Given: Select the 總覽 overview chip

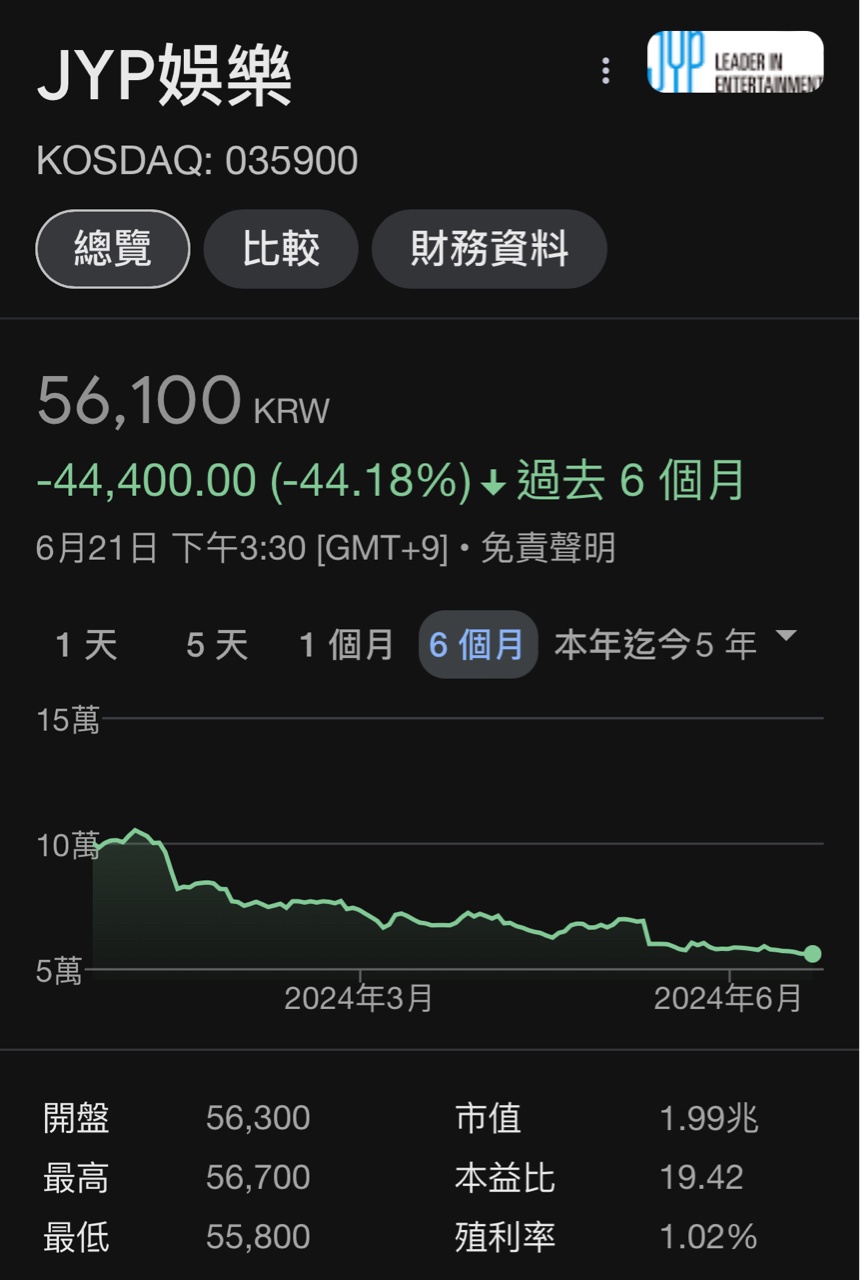Looking at the screenshot, I should pyautogui.click(x=113, y=248).
